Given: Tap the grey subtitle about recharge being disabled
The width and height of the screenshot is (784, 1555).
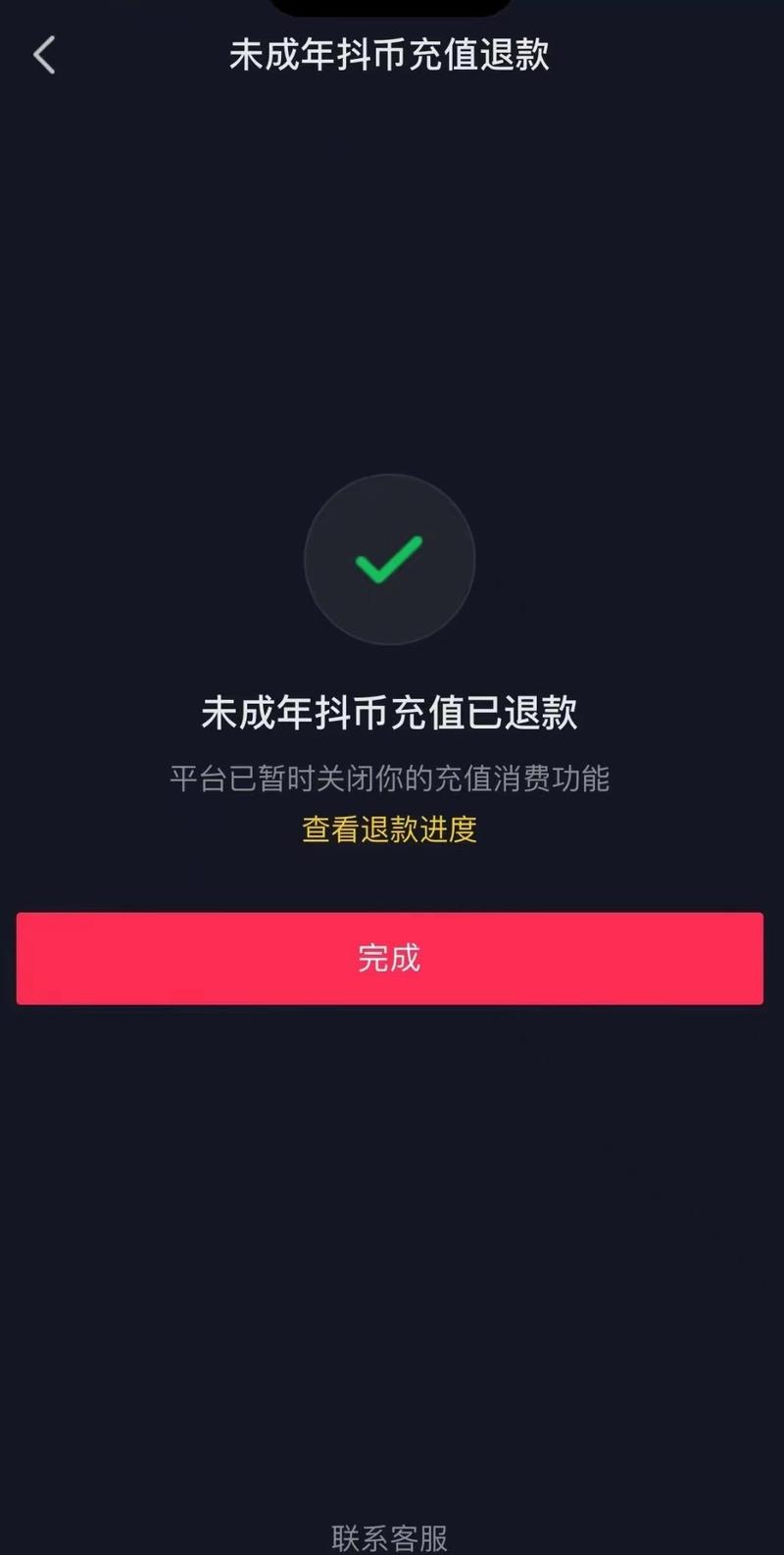Looking at the screenshot, I should pyautogui.click(x=390, y=778).
